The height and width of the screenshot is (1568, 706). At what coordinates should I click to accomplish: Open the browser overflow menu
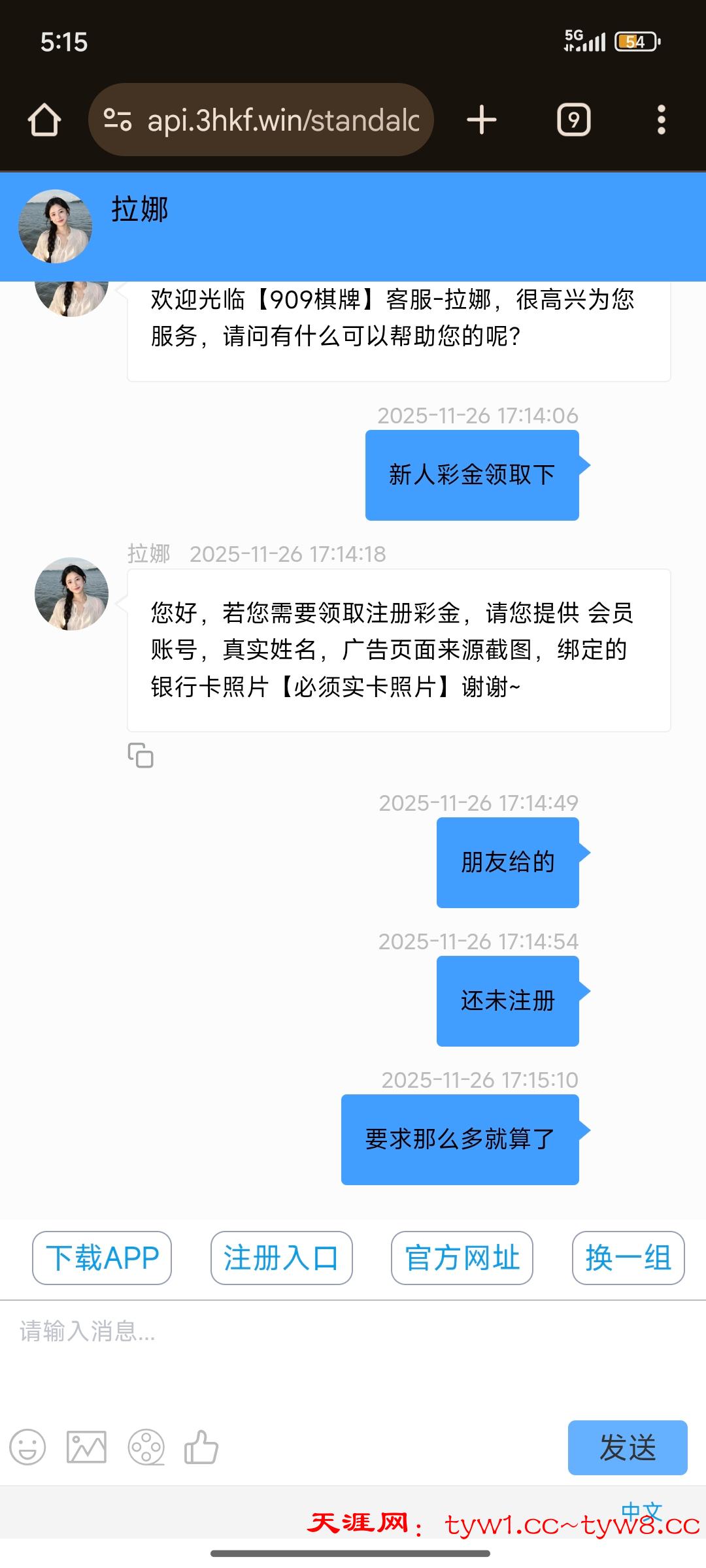tap(661, 120)
